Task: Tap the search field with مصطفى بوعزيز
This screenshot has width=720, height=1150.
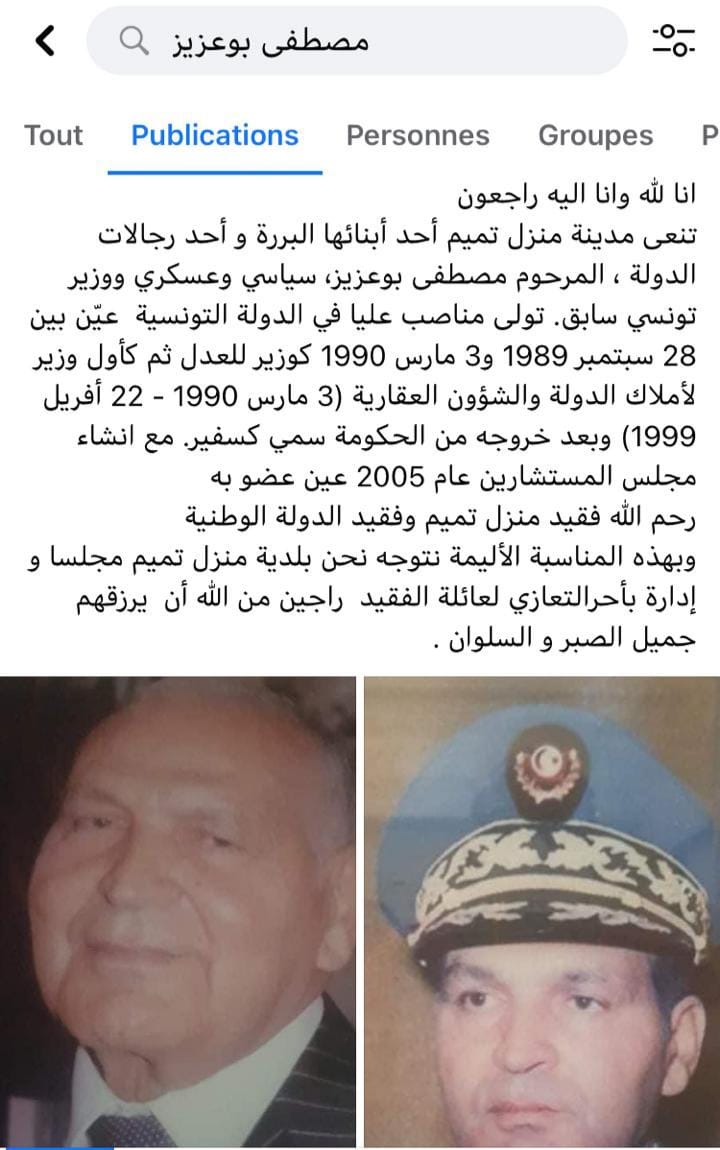Action: (x=358, y=41)
